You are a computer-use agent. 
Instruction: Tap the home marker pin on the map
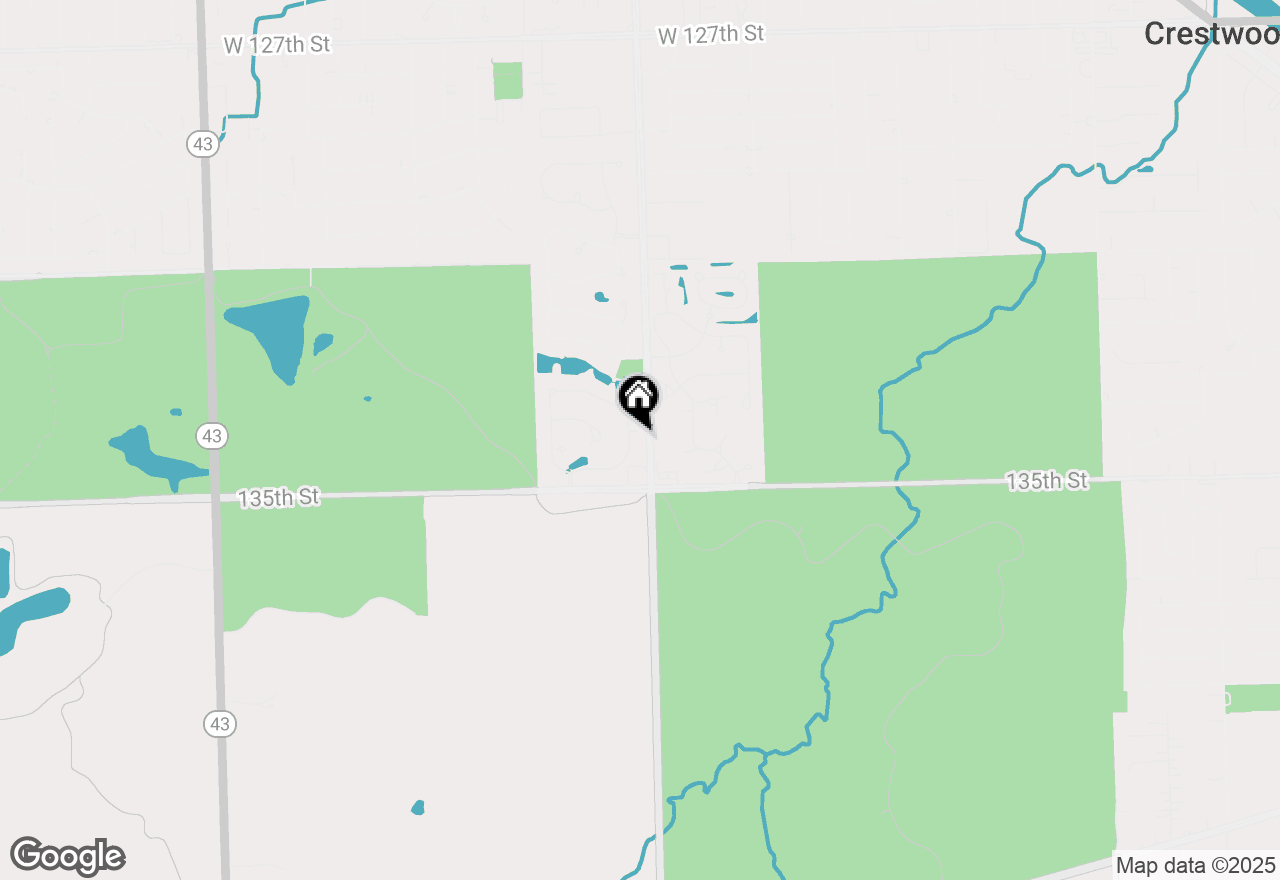[x=638, y=398]
